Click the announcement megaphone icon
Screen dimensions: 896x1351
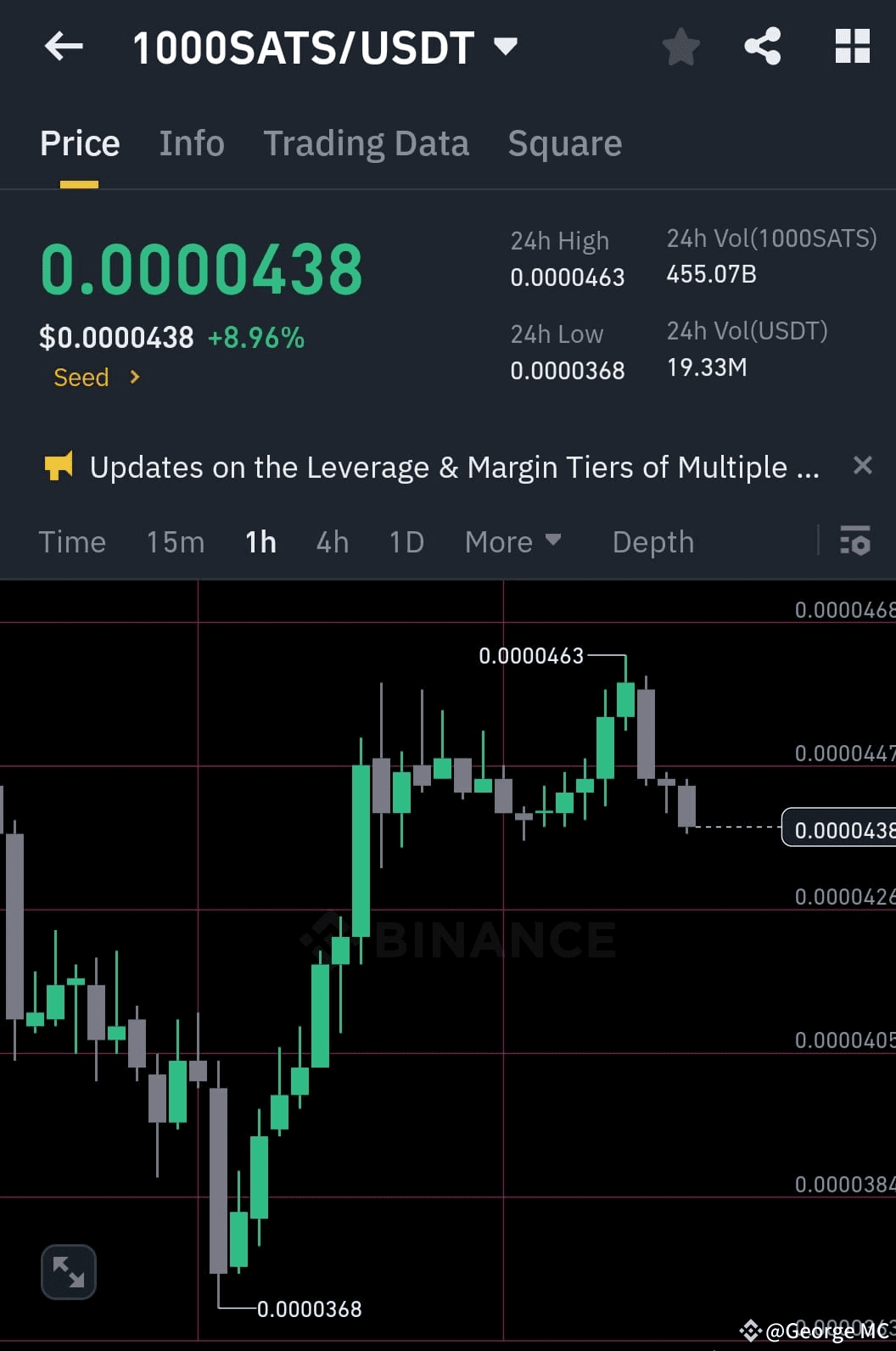point(59,466)
